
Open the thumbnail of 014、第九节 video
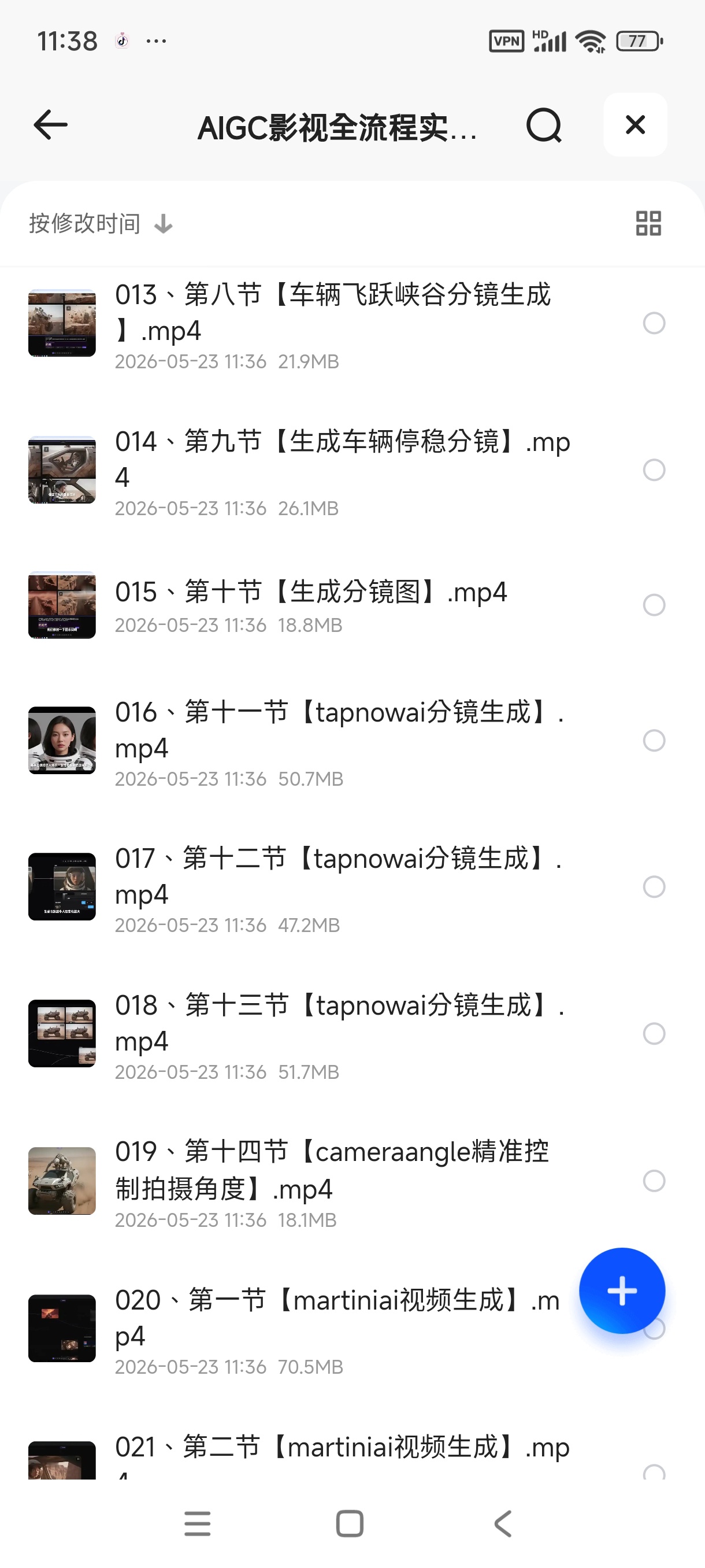(62, 470)
